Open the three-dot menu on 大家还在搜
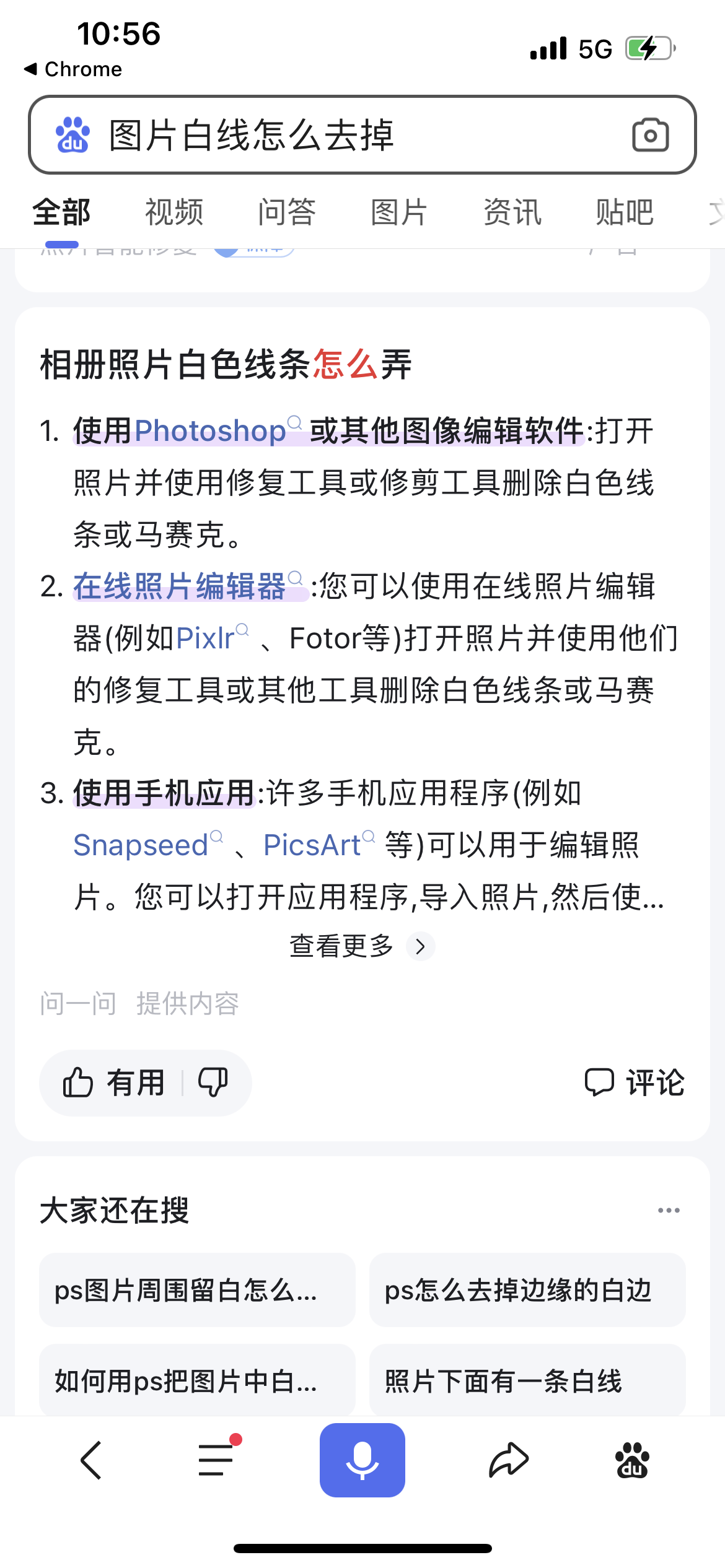This screenshot has height=1568, width=725. [669, 1209]
